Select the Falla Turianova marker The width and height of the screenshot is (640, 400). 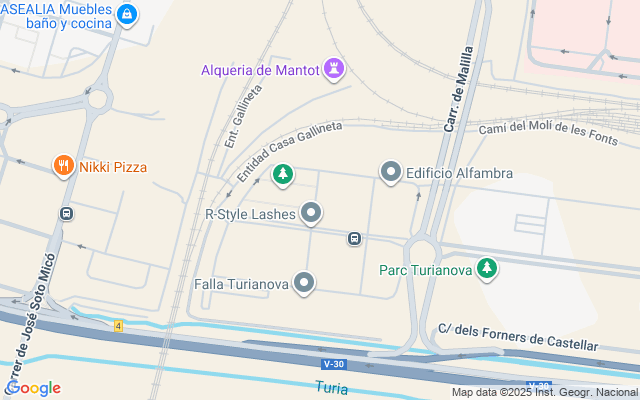point(305,284)
